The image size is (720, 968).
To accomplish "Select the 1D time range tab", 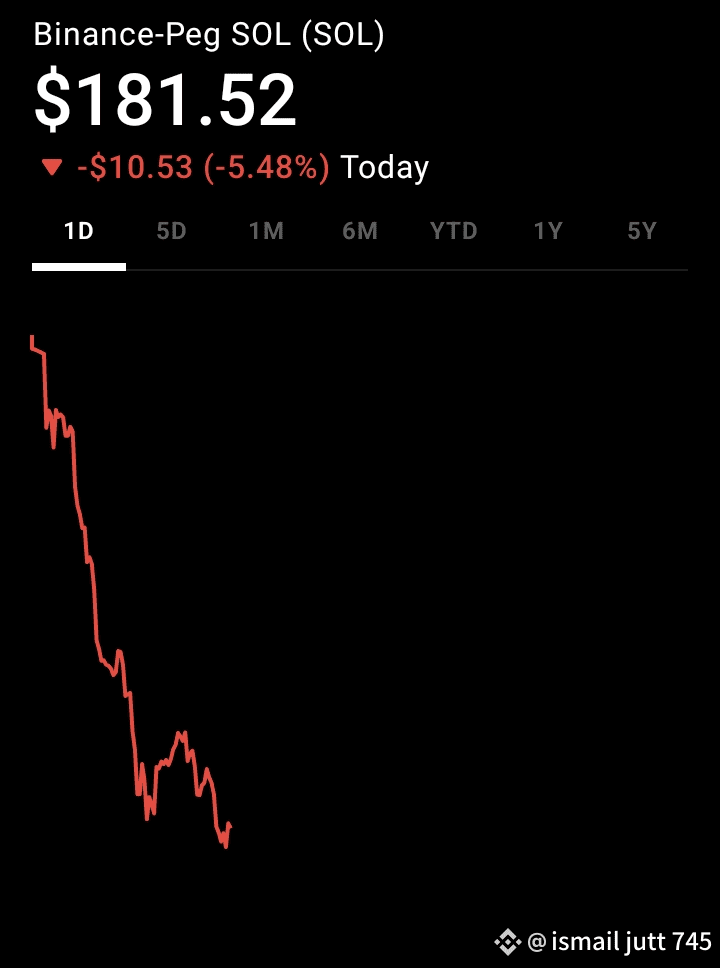I will pyautogui.click(x=78, y=231).
